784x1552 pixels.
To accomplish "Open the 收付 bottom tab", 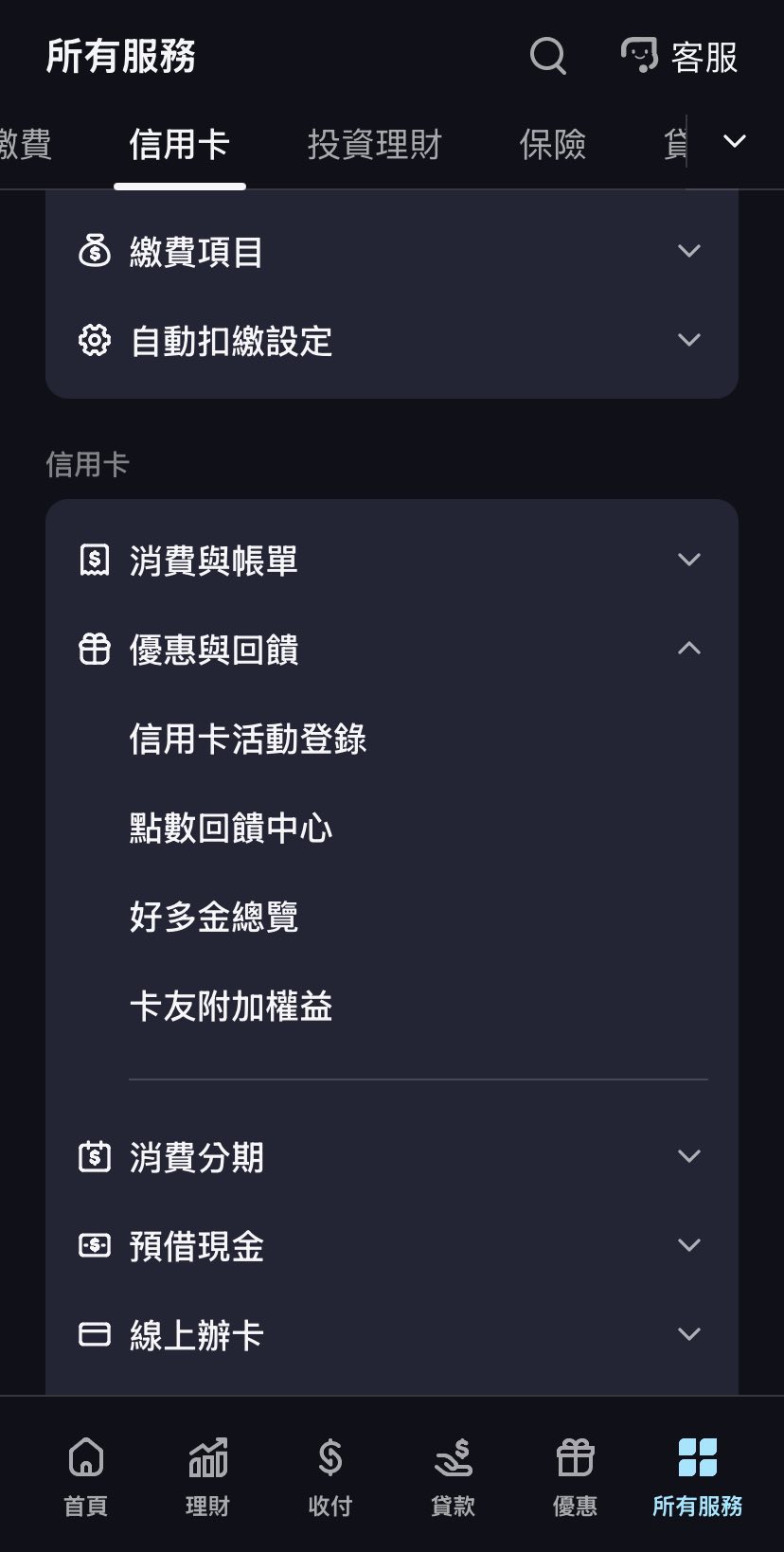I will click(x=330, y=1475).
